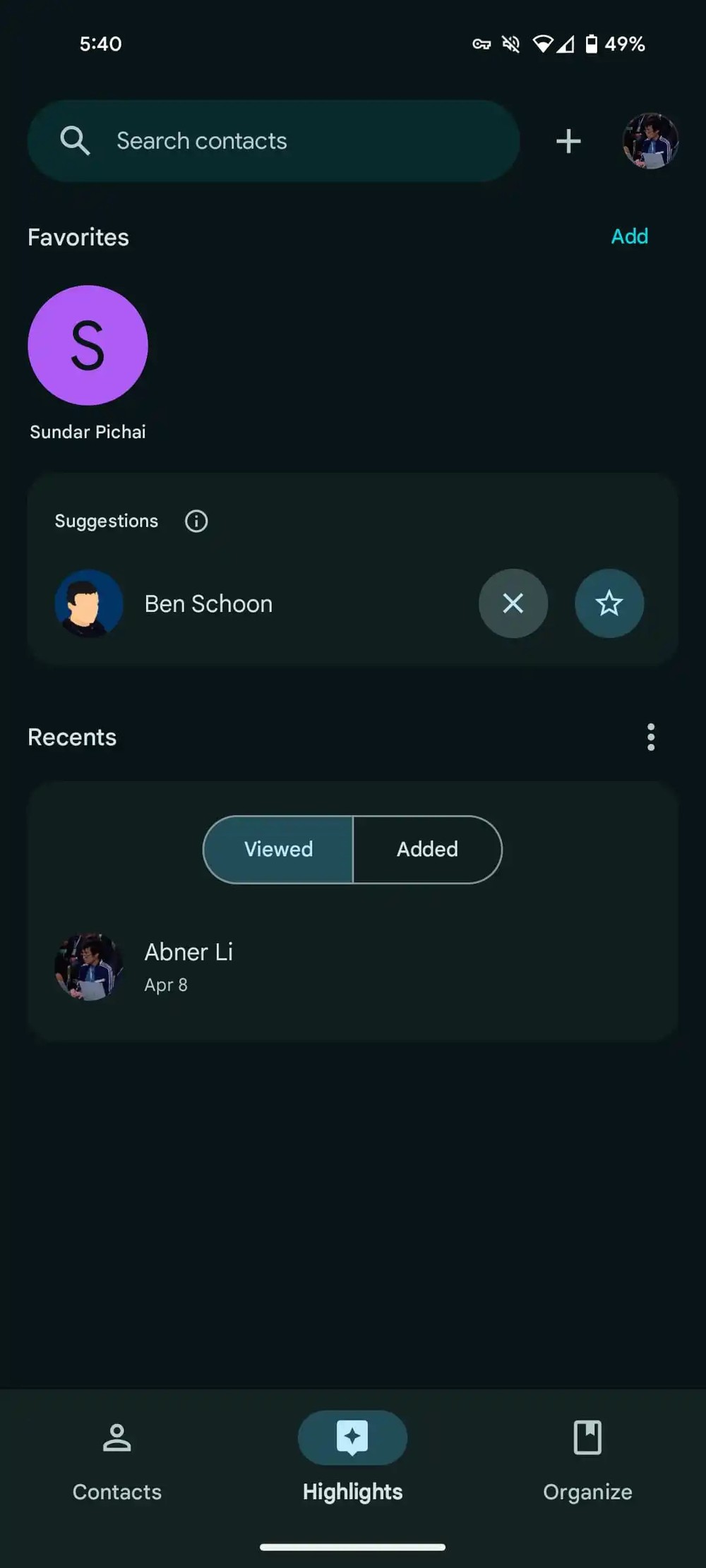Switch to the Added segment
706x1568 pixels.
pos(427,850)
